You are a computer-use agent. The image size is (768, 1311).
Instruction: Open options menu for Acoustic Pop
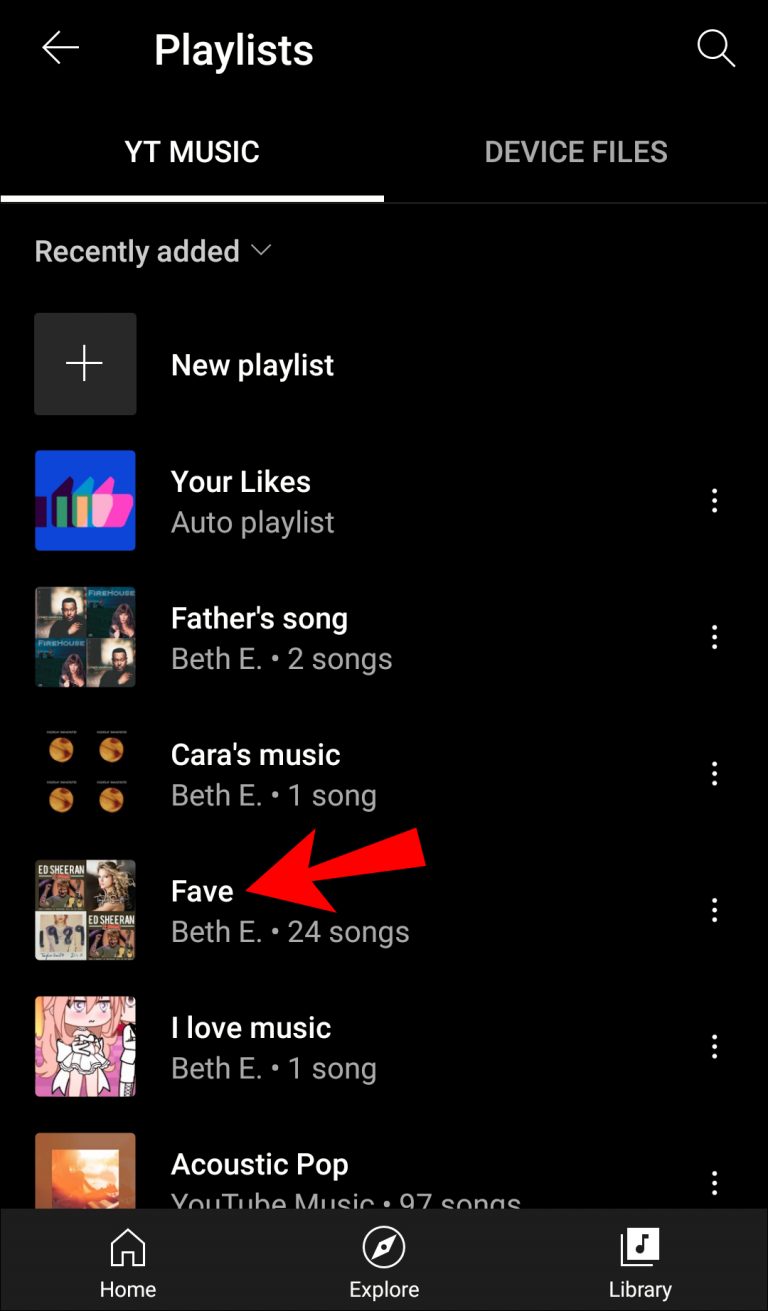714,1183
